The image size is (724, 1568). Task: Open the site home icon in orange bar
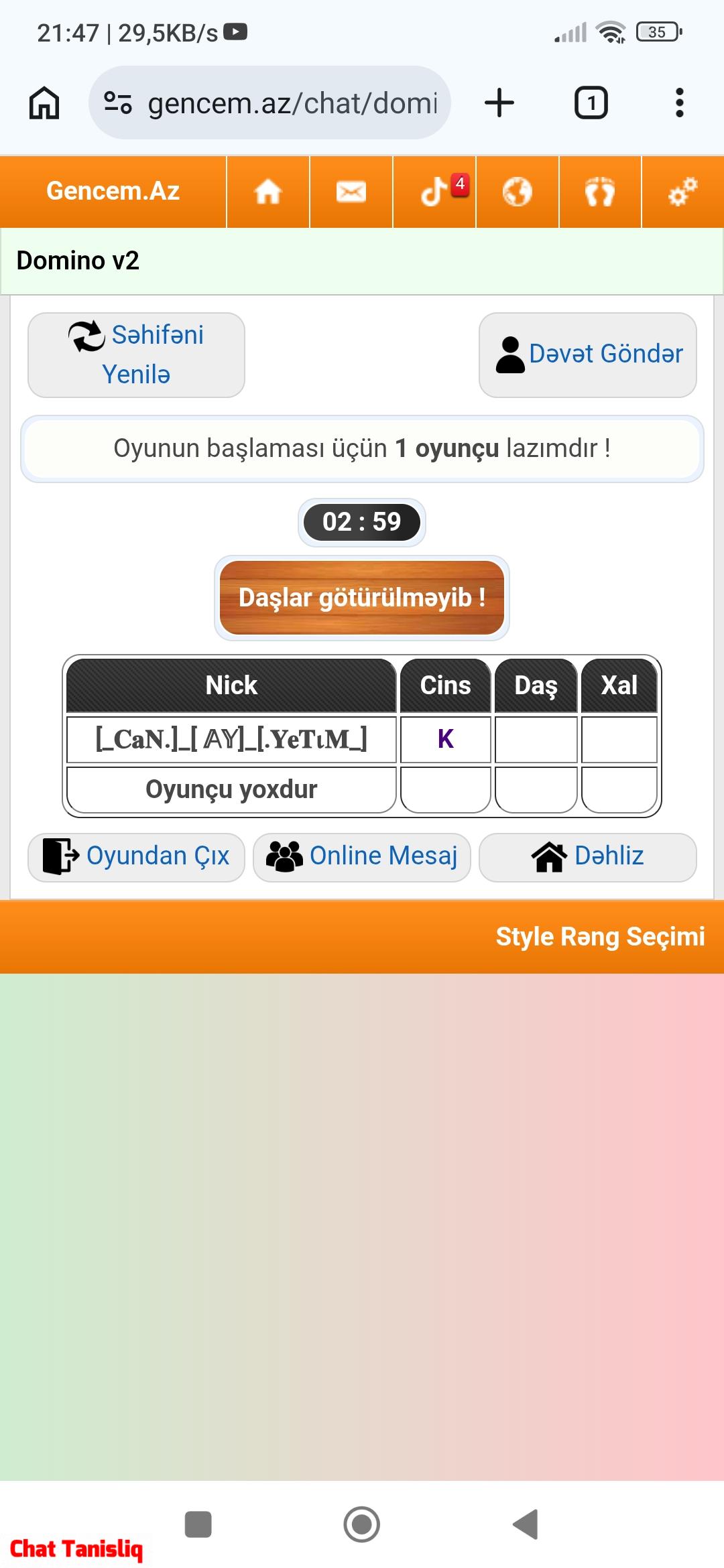268,192
